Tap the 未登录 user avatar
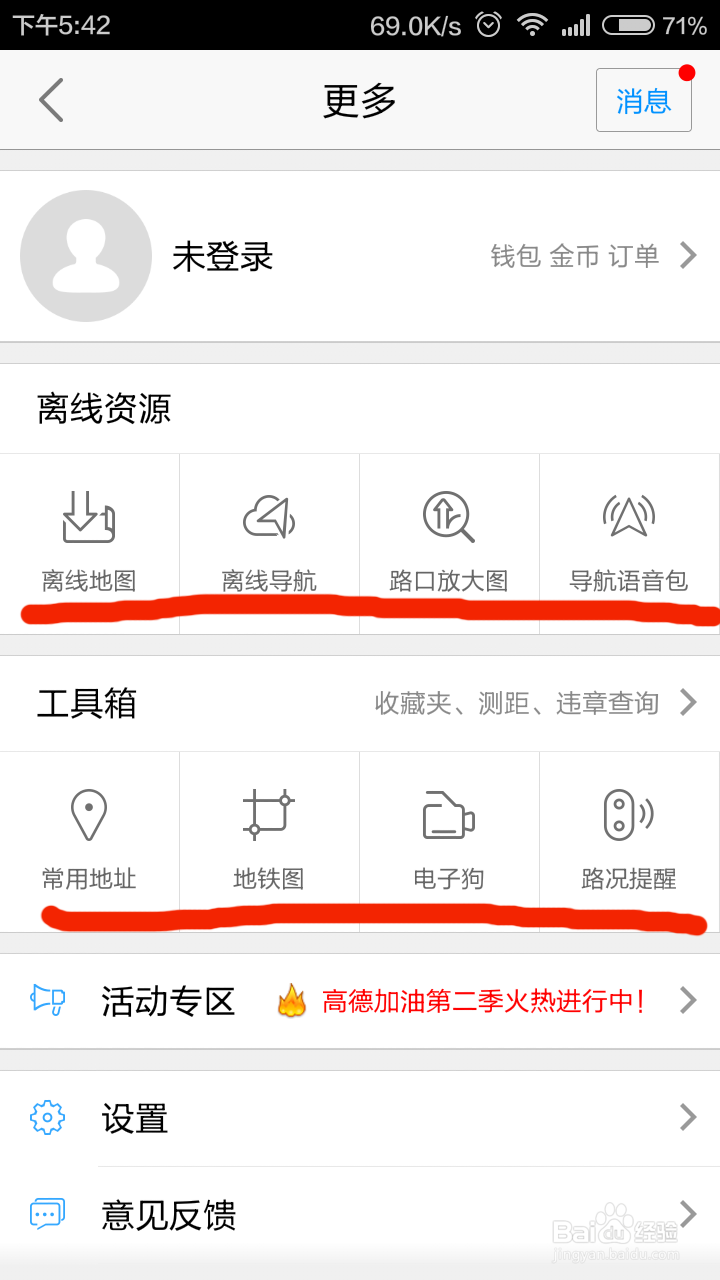Image resolution: width=720 pixels, height=1280 pixels. pyautogui.click(x=86, y=256)
